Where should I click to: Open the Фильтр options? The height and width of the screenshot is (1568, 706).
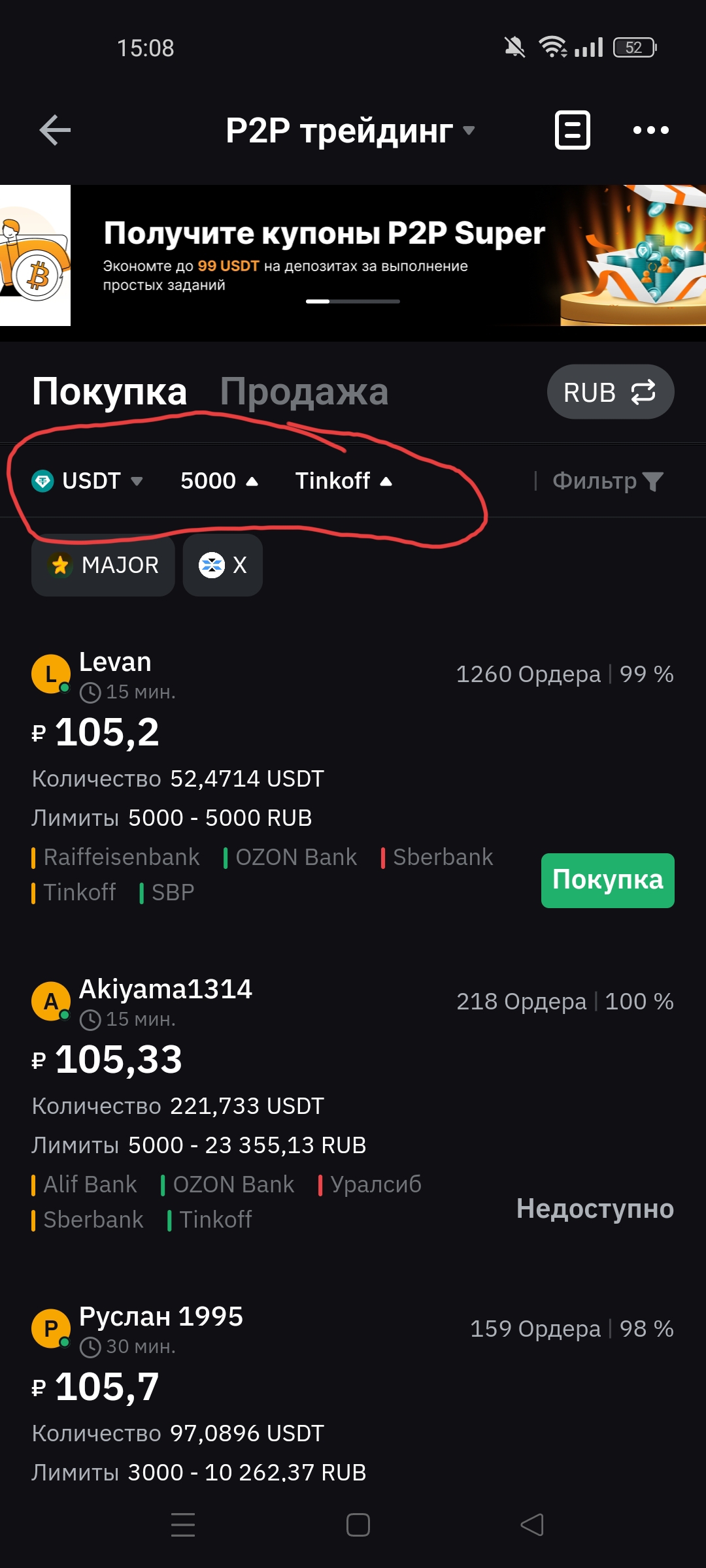pyautogui.click(x=608, y=481)
